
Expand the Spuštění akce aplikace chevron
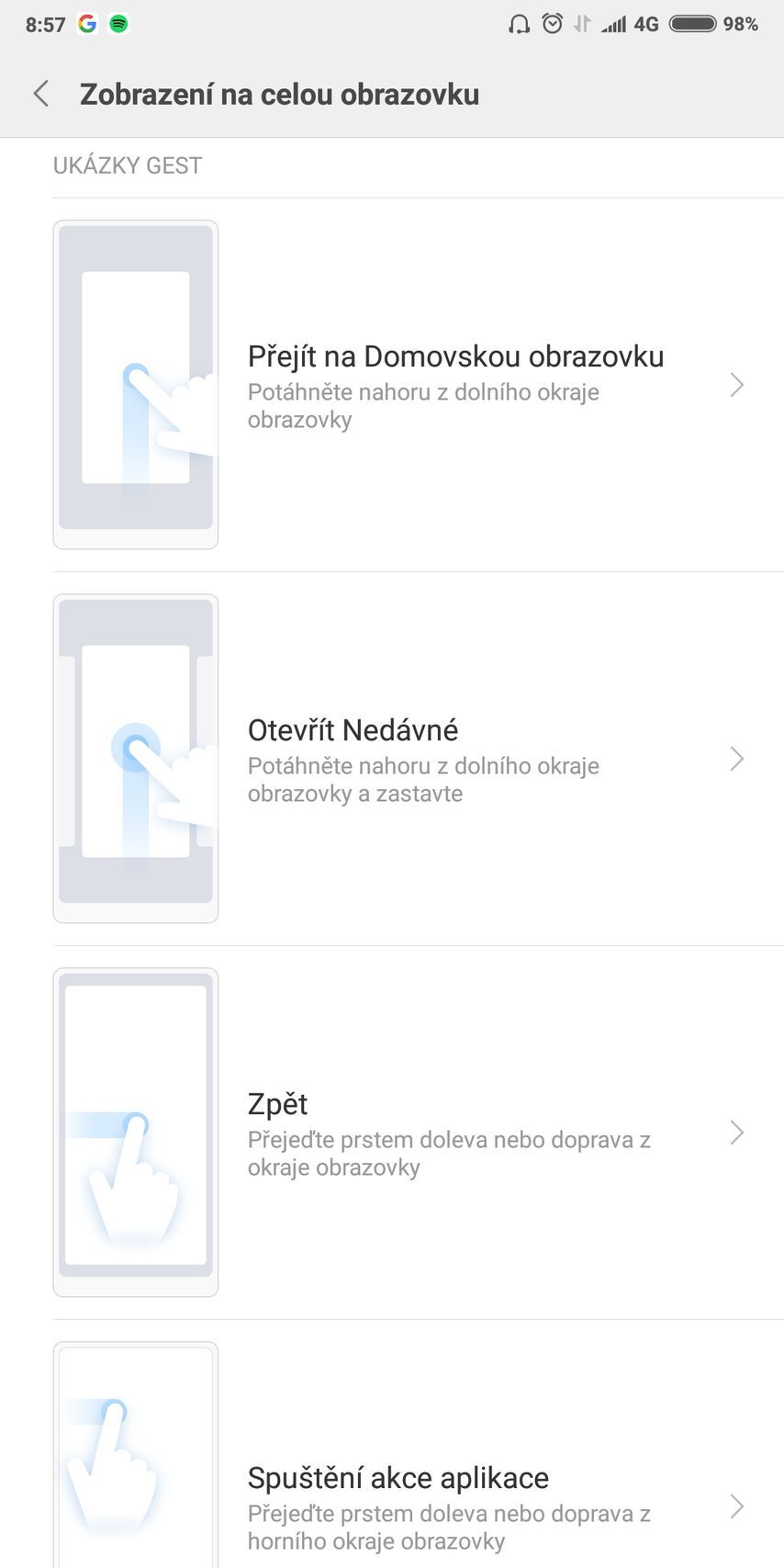[x=737, y=1506]
